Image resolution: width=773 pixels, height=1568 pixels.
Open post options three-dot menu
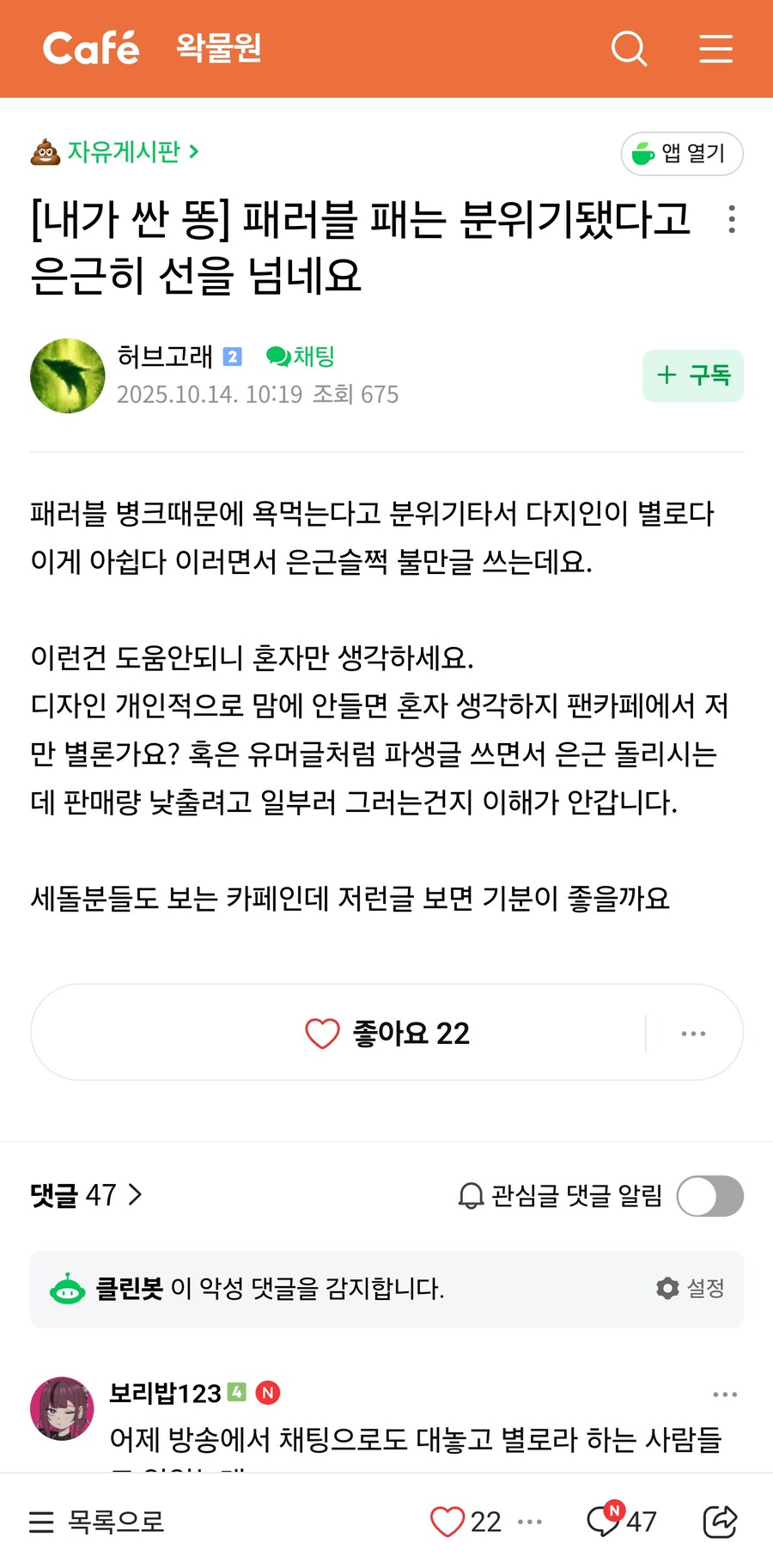point(731,219)
